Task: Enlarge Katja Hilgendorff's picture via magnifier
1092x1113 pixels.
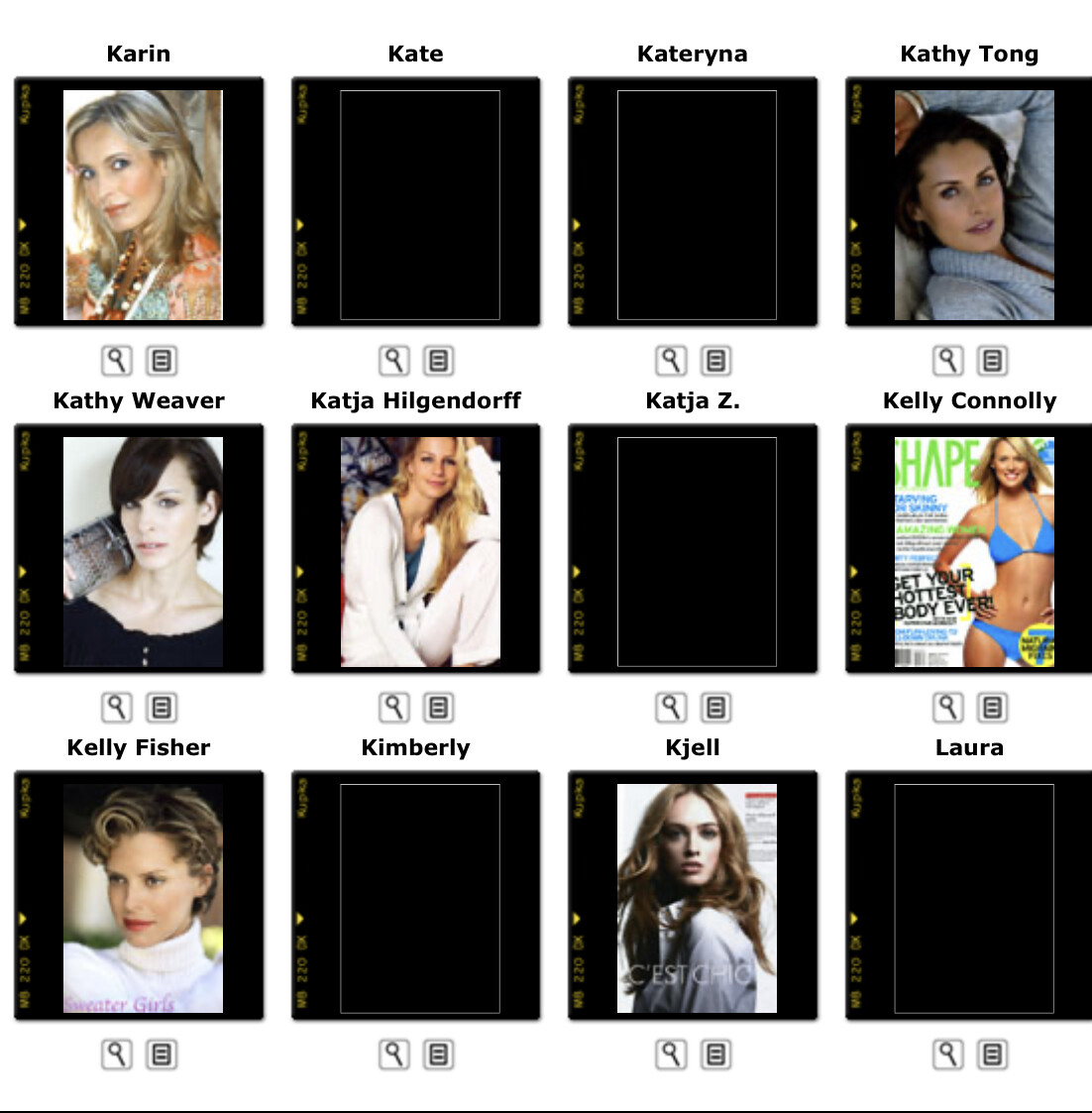Action: (394, 708)
